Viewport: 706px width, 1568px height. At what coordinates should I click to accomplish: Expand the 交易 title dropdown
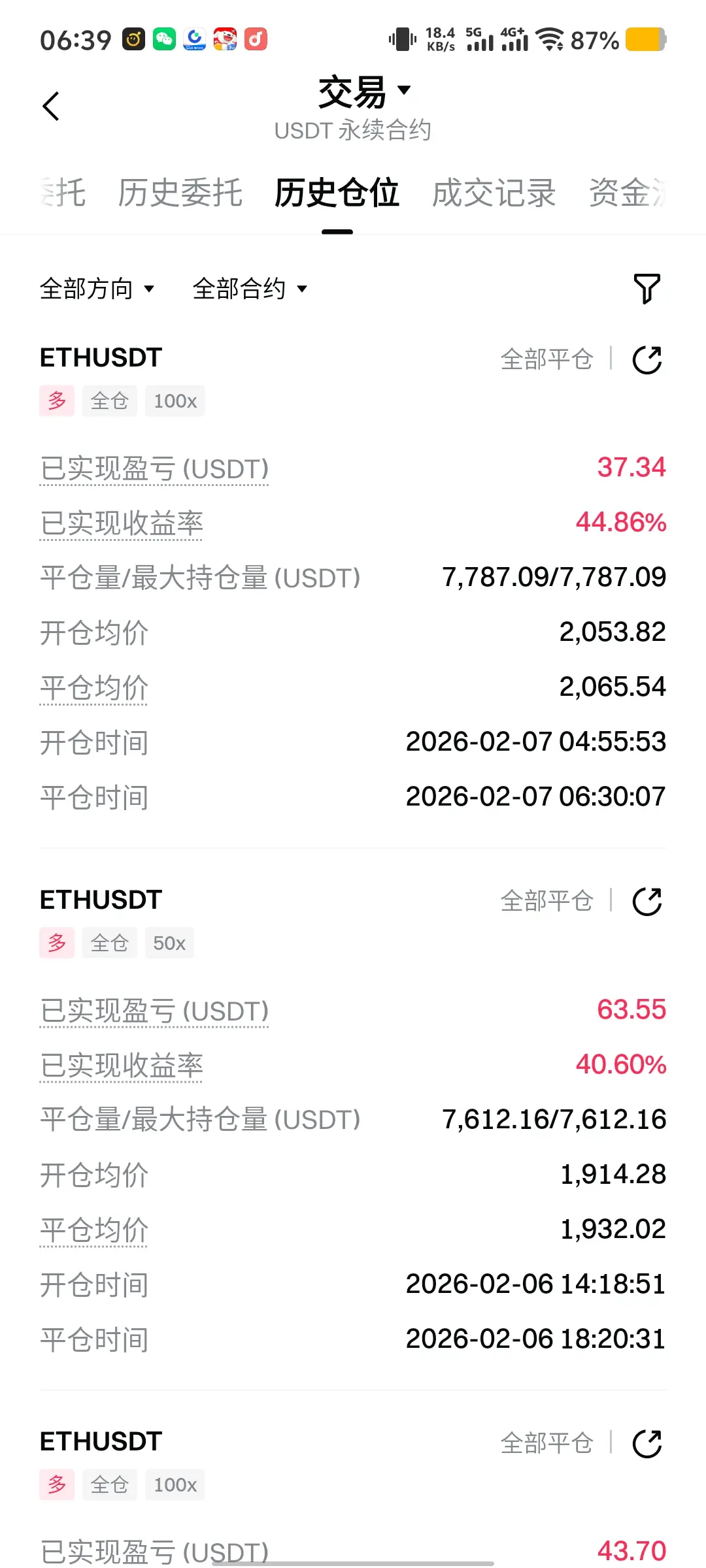tap(363, 92)
